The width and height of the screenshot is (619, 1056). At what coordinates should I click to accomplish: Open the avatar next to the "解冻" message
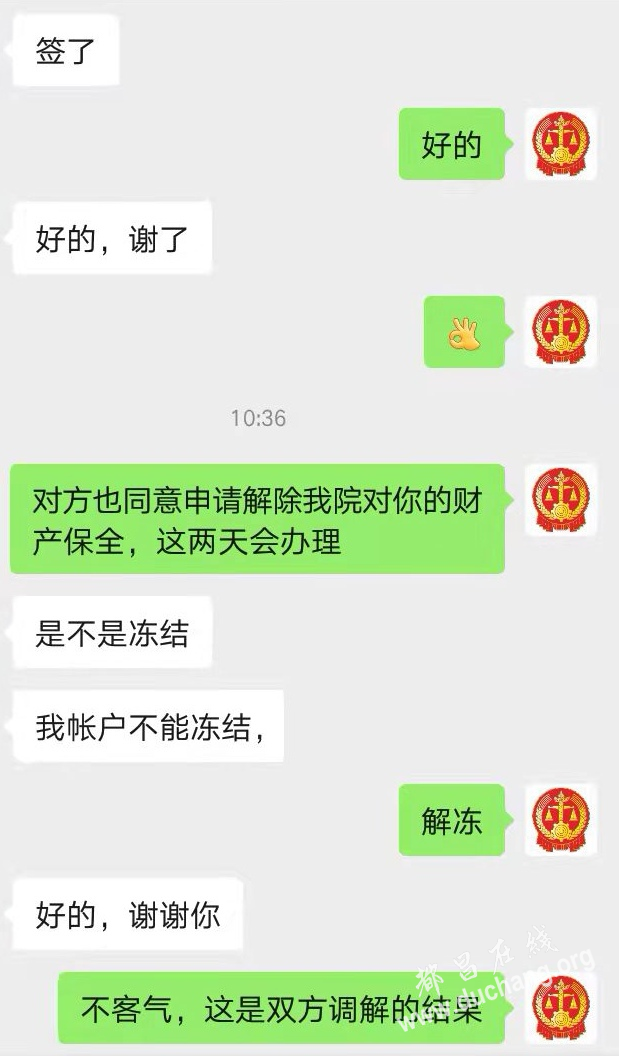[561, 820]
